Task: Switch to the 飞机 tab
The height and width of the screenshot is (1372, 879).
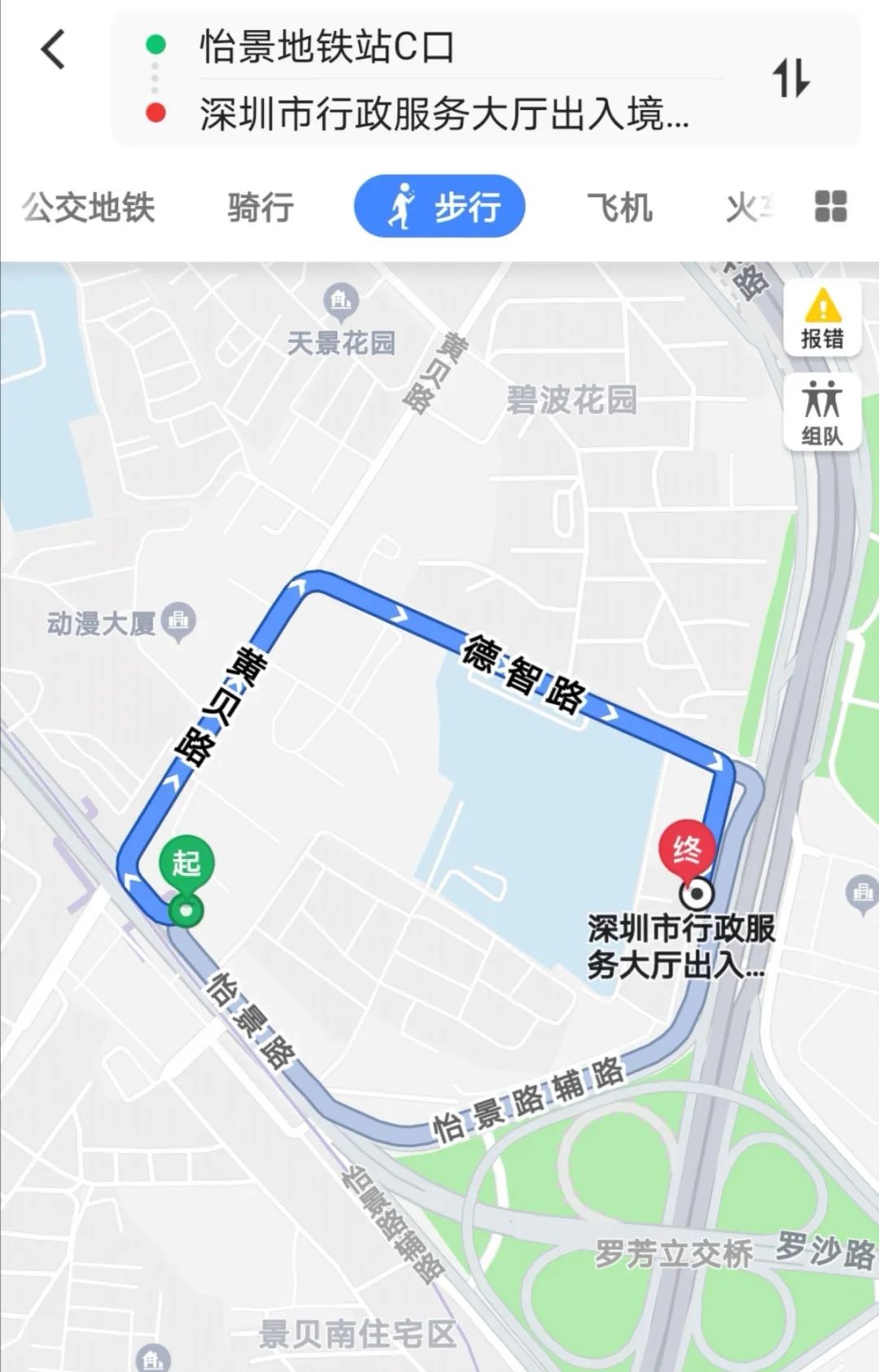Action: (619, 208)
